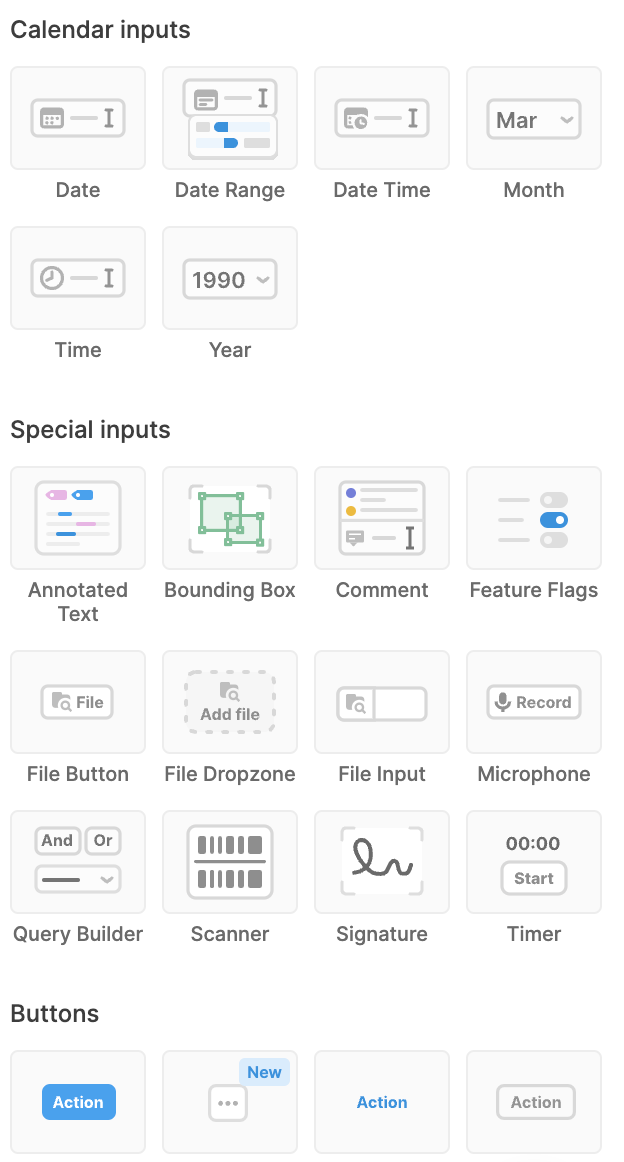This screenshot has width=624, height=1162.
Task: Open the Annotated Text component
Action: 78,518
